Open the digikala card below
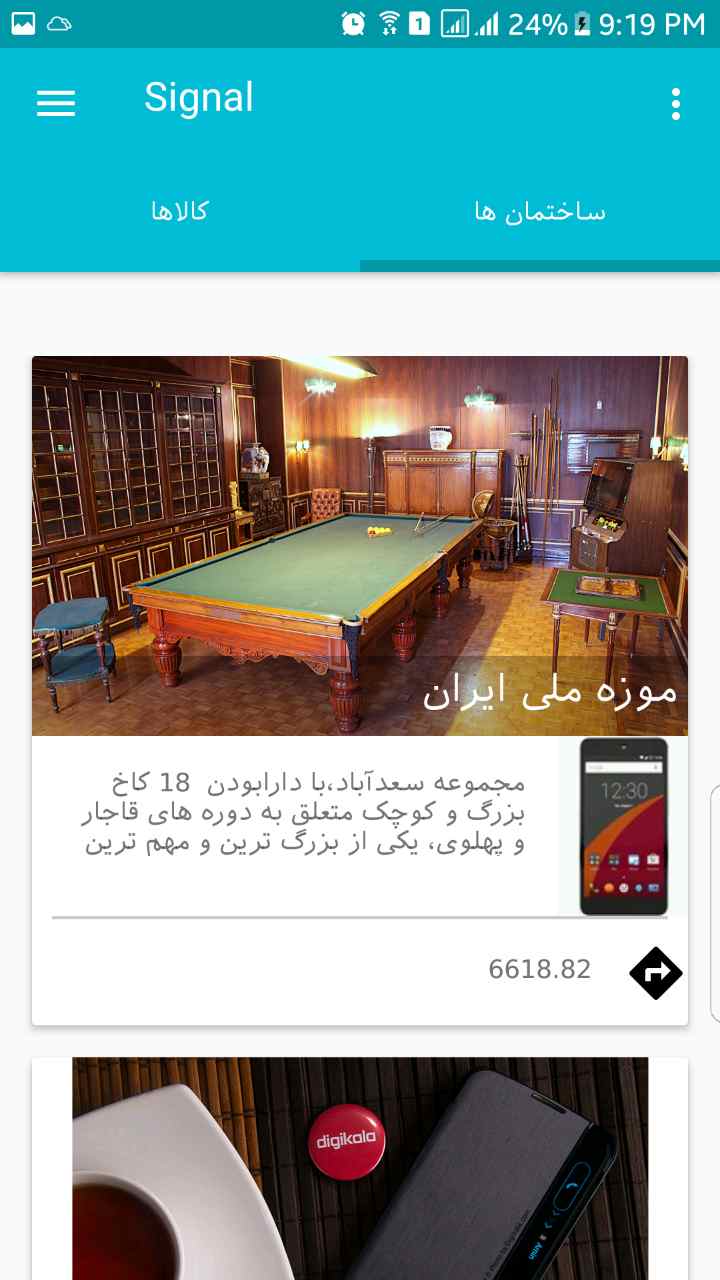The height and width of the screenshot is (1280, 720). click(360, 1168)
